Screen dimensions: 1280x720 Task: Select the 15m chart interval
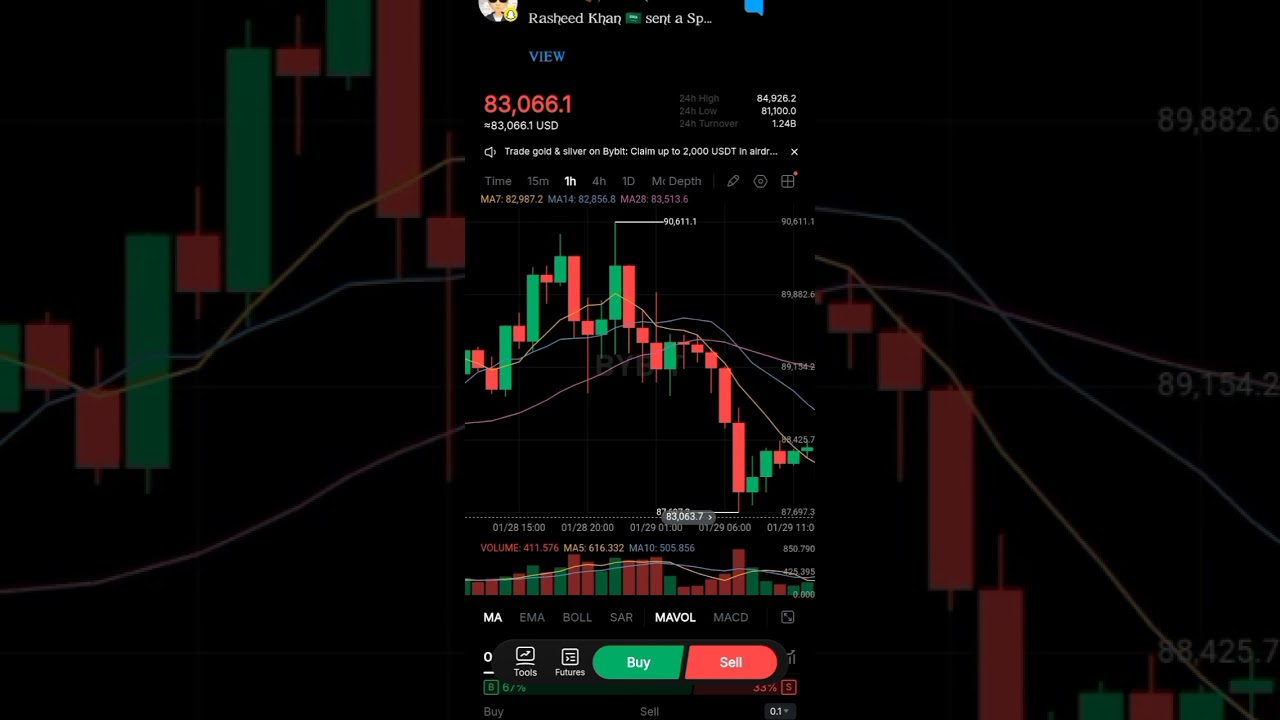[538, 181]
